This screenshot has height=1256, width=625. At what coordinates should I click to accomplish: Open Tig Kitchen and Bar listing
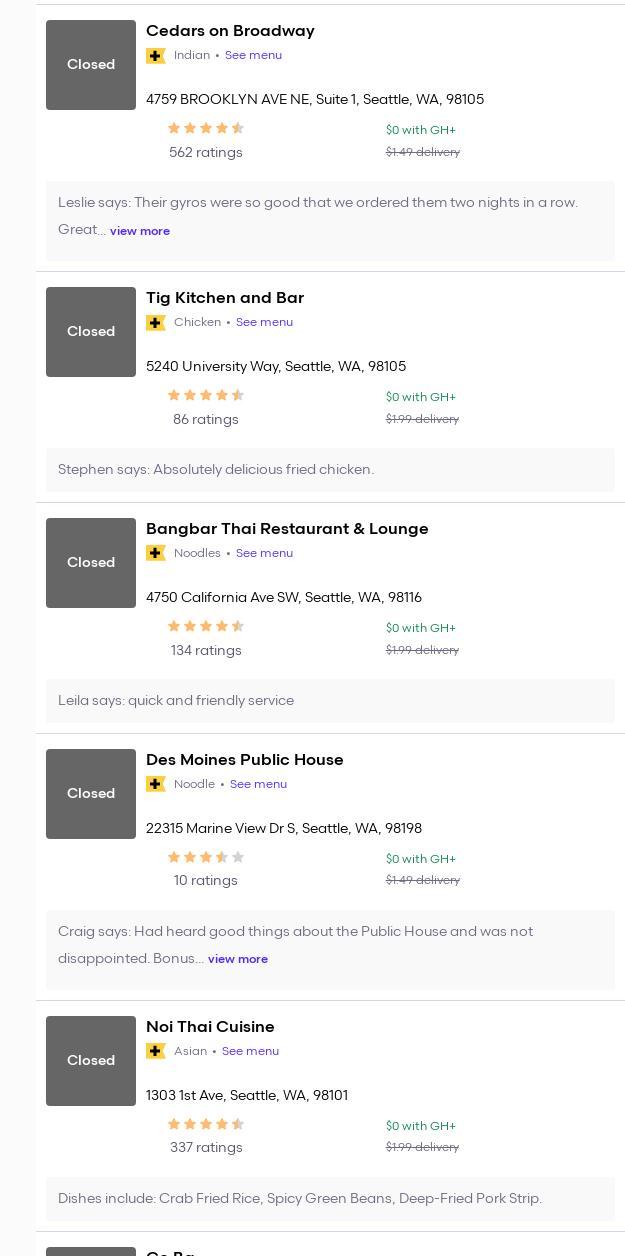pyautogui.click(x=225, y=298)
